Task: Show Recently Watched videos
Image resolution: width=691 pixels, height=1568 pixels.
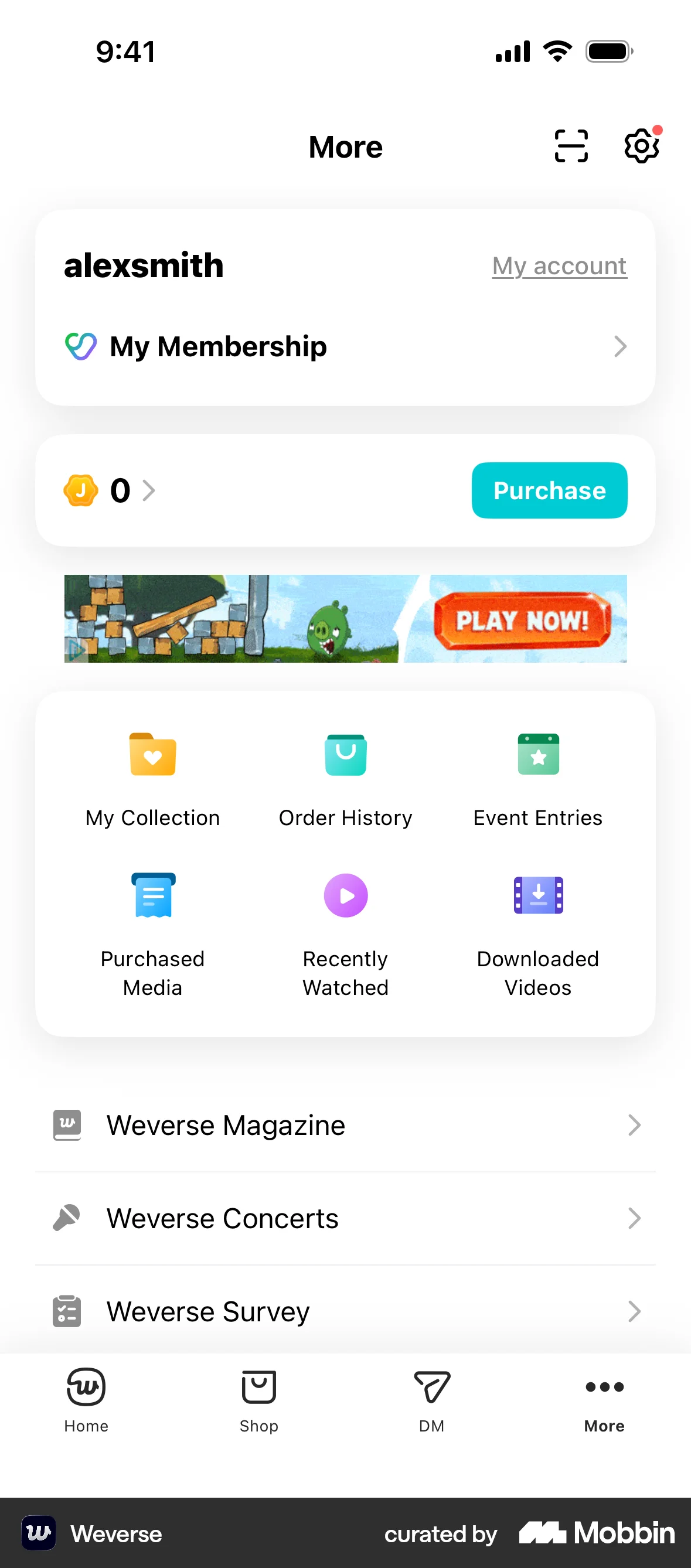Action: pos(345,932)
